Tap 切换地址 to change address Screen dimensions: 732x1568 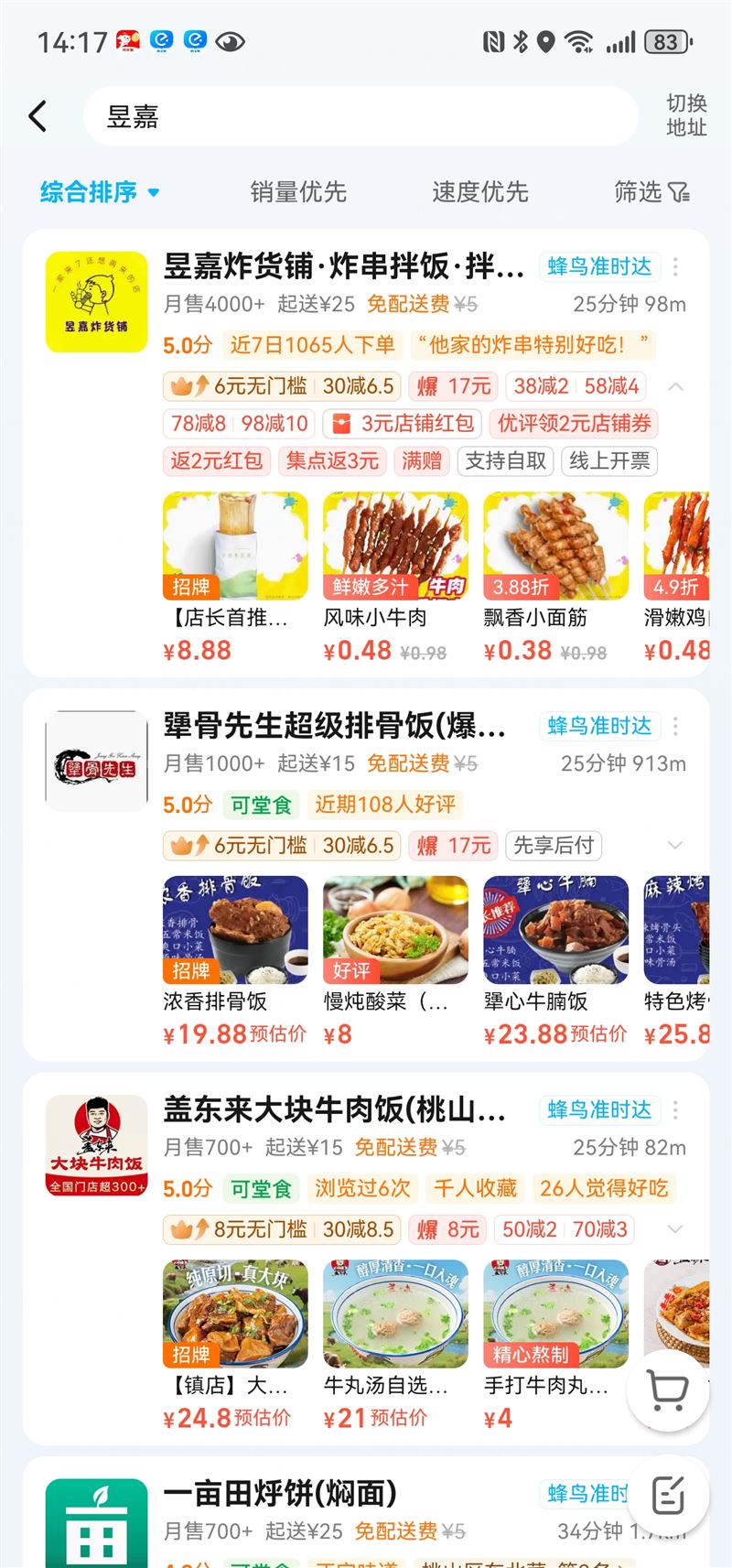684,116
